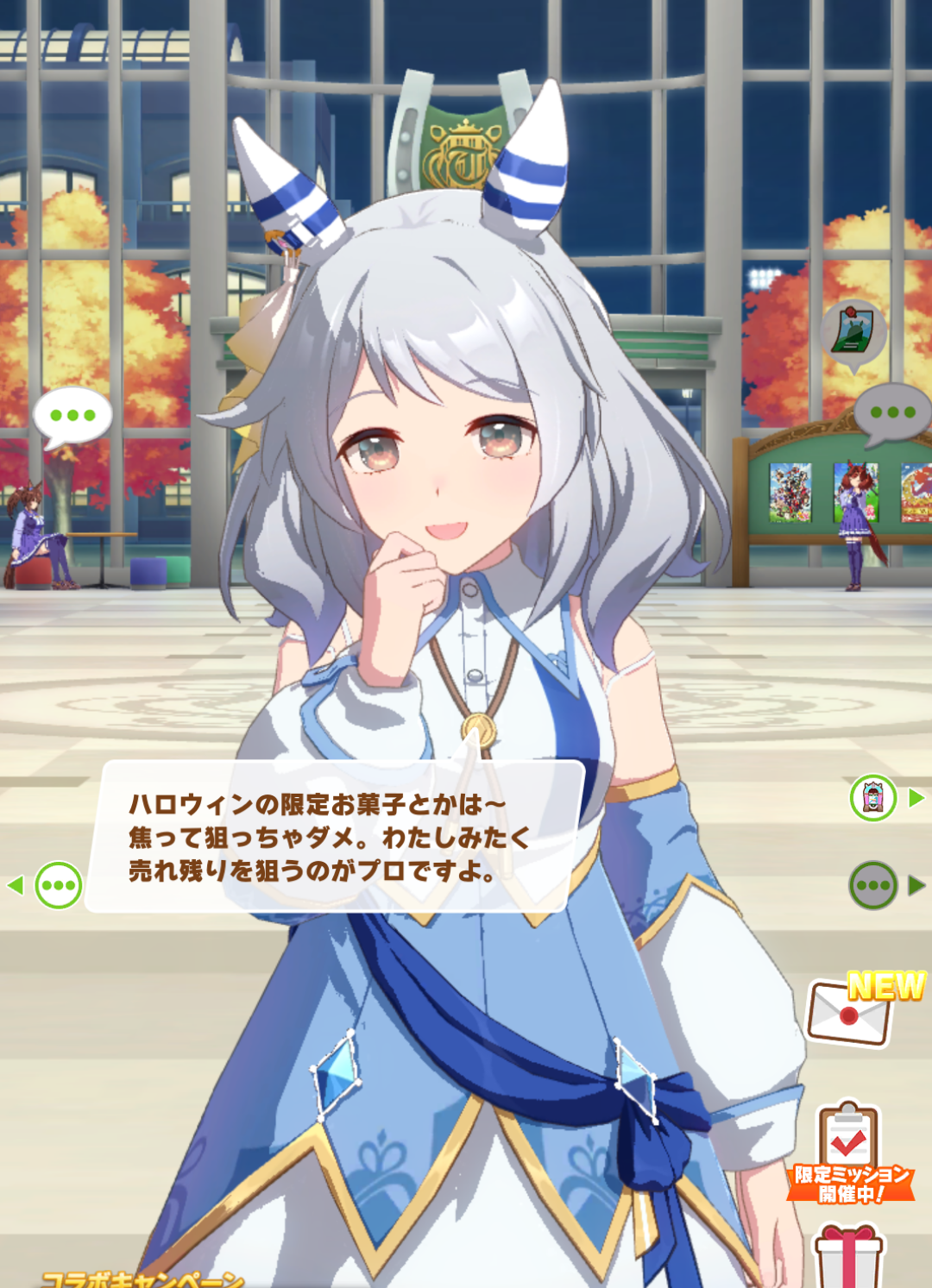
Task: Tap the Halloween dialogue box
Action: [332, 837]
